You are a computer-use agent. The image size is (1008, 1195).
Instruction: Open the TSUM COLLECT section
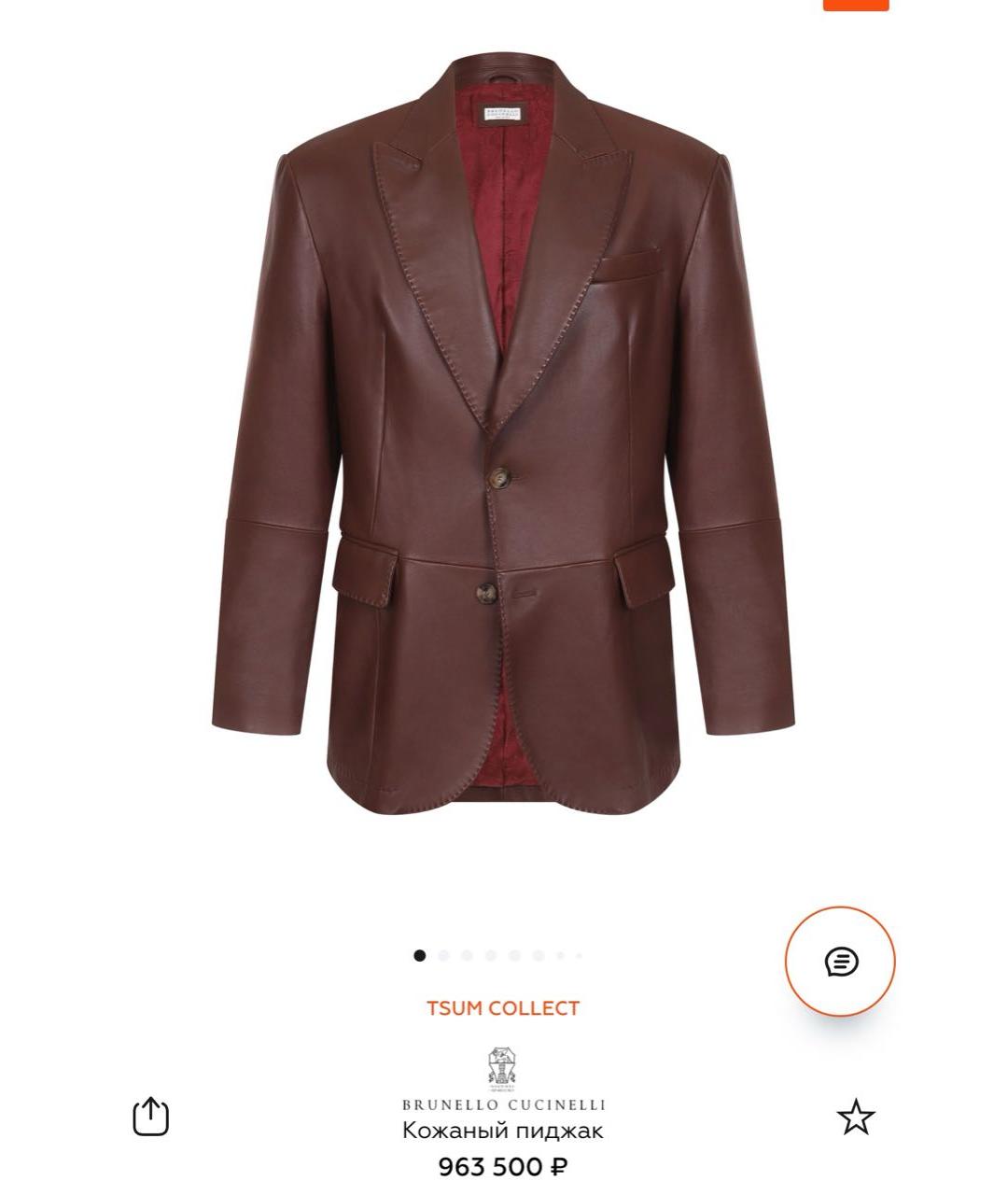tap(501, 1007)
